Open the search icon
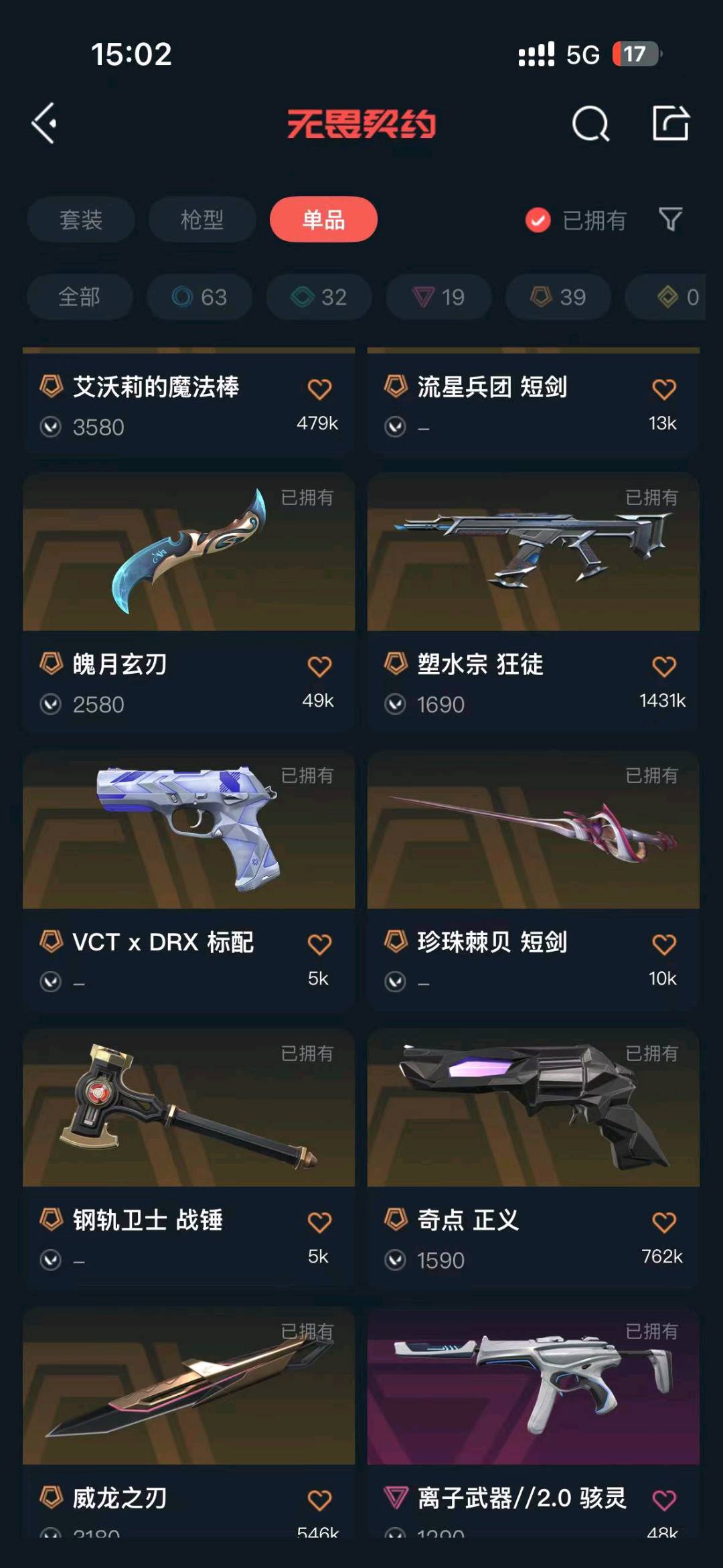The image size is (723, 1568). (x=590, y=124)
